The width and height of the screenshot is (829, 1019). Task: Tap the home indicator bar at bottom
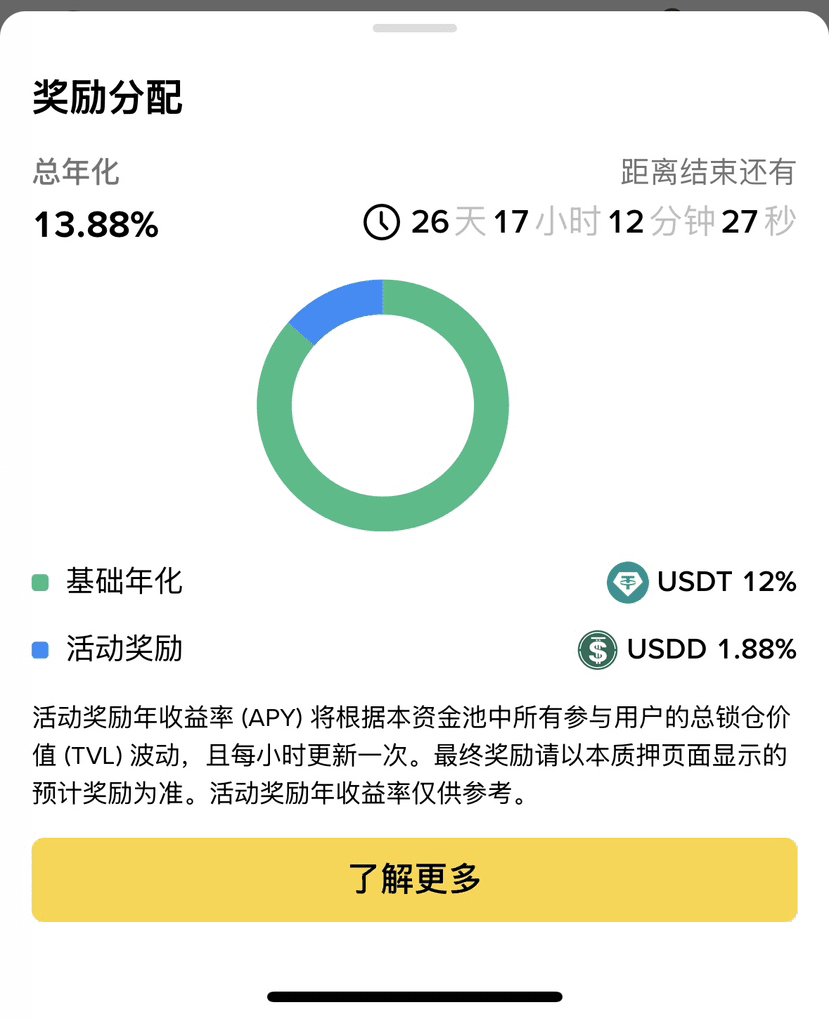coord(414,996)
